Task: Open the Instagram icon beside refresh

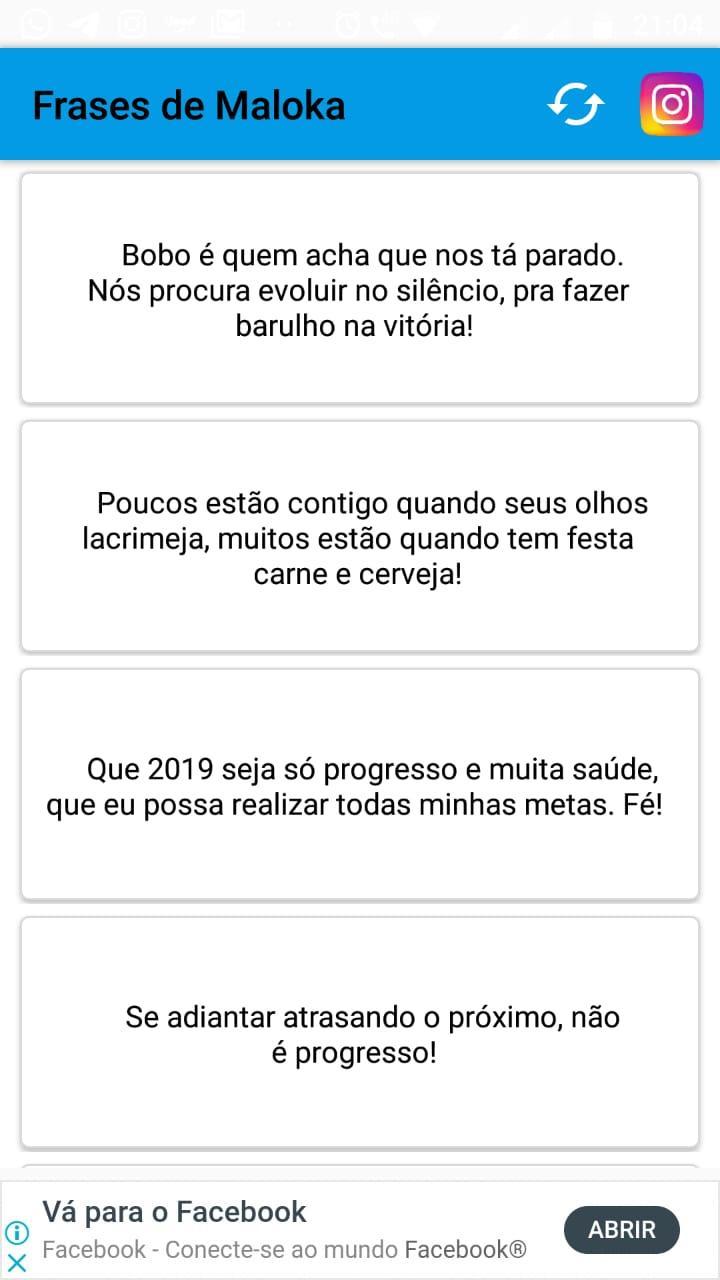Action: pyautogui.click(x=671, y=103)
